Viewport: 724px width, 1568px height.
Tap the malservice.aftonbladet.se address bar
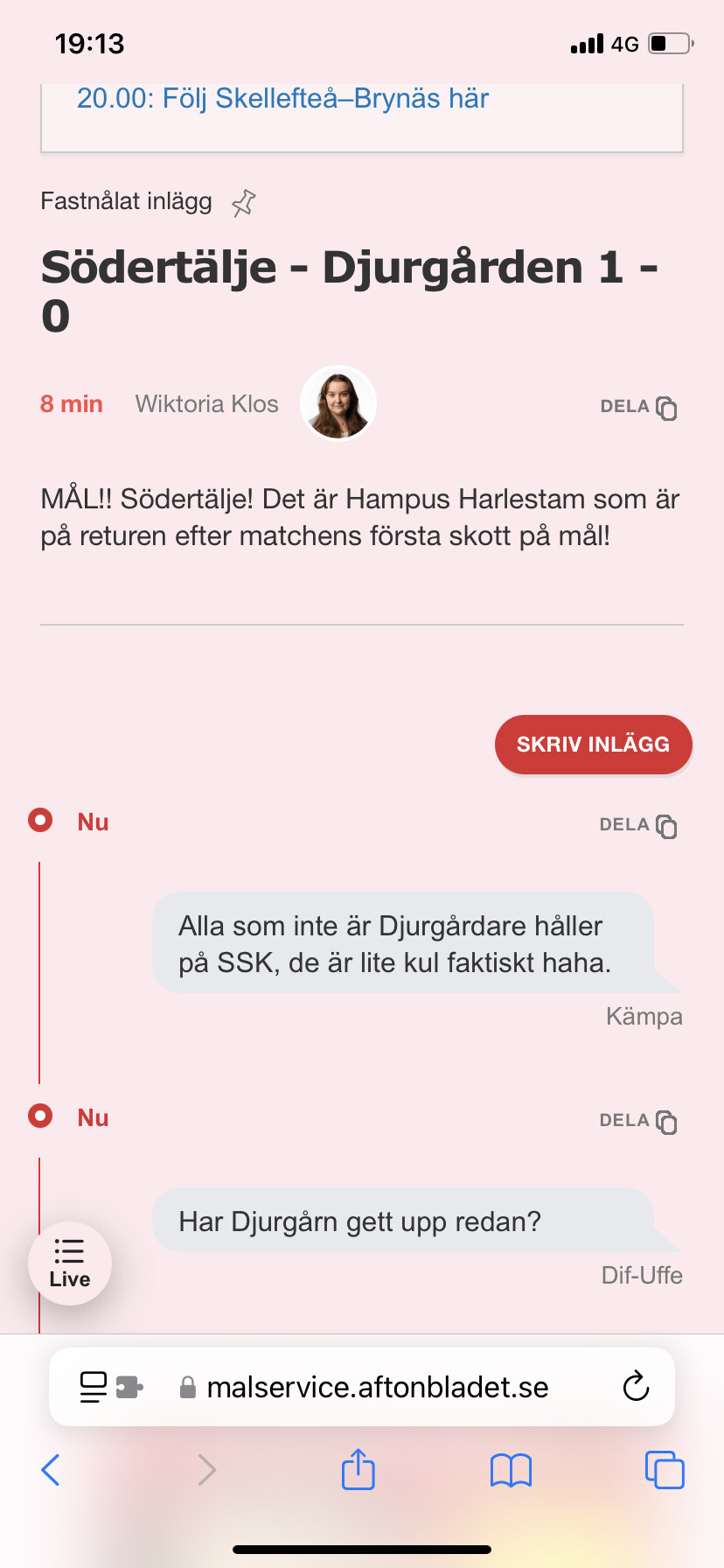pyautogui.click(x=362, y=1387)
